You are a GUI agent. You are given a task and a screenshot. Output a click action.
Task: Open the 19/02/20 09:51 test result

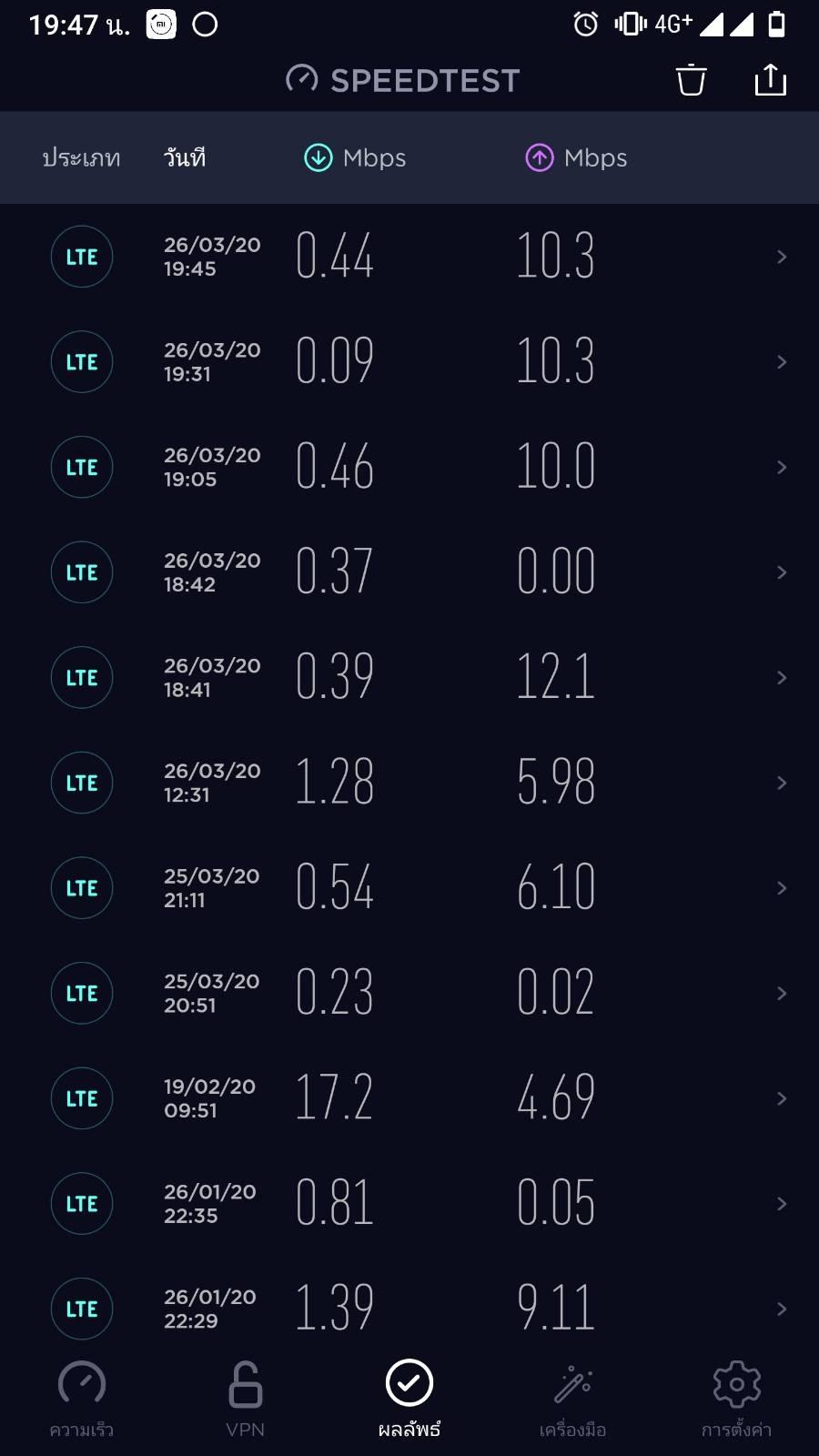(x=409, y=1098)
